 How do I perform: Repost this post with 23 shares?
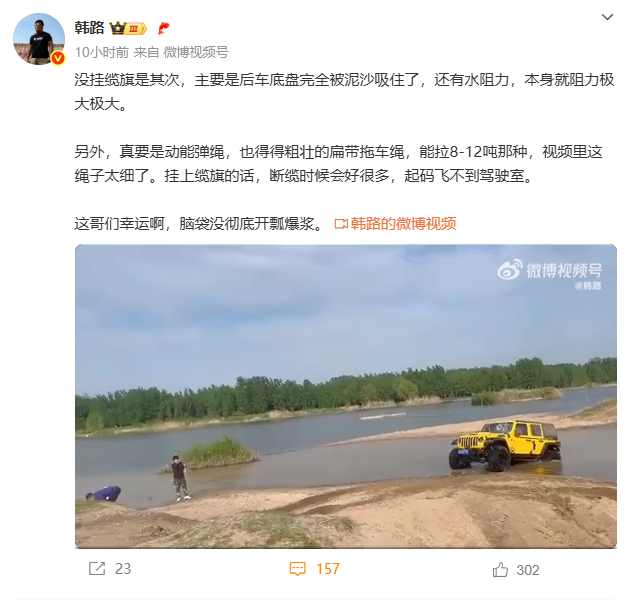[109, 569]
